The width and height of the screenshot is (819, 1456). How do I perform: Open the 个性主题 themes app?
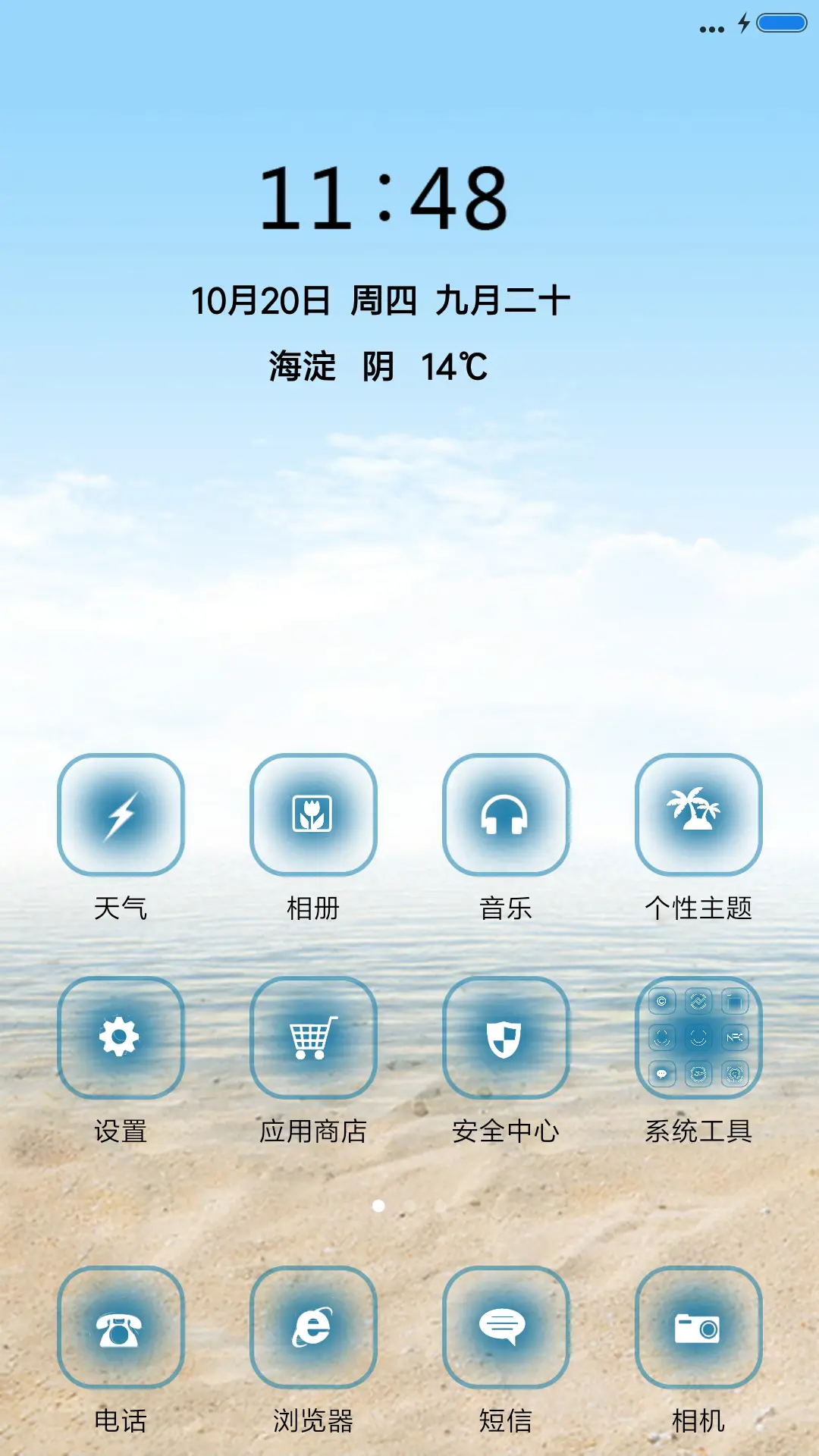699,815
